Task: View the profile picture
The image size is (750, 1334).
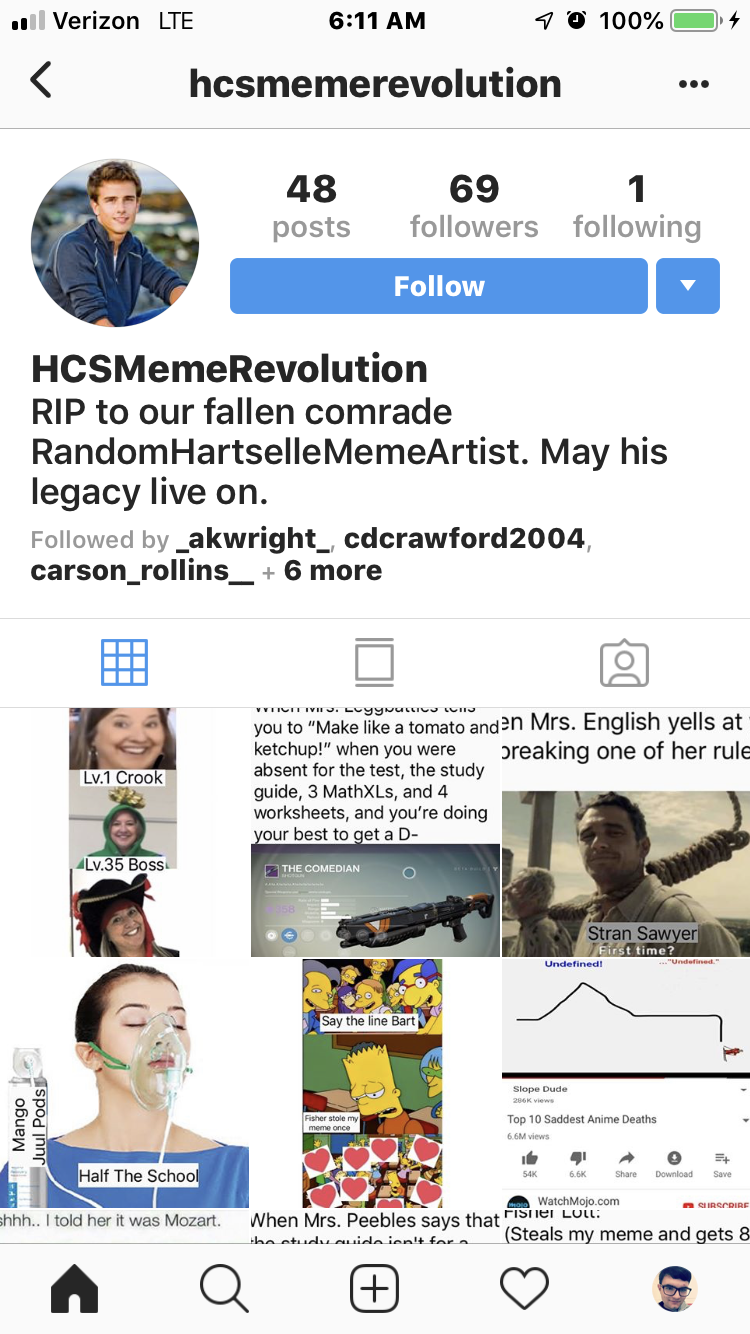Action: tap(115, 243)
